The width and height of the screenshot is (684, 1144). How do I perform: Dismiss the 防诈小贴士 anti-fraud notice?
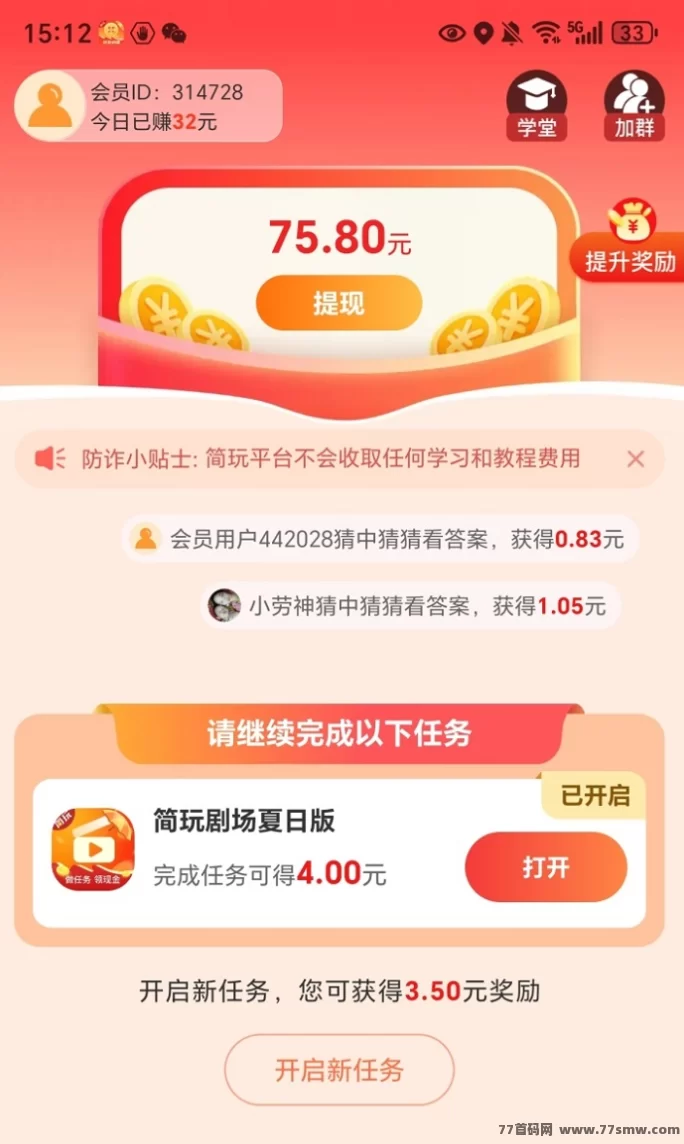coord(636,459)
